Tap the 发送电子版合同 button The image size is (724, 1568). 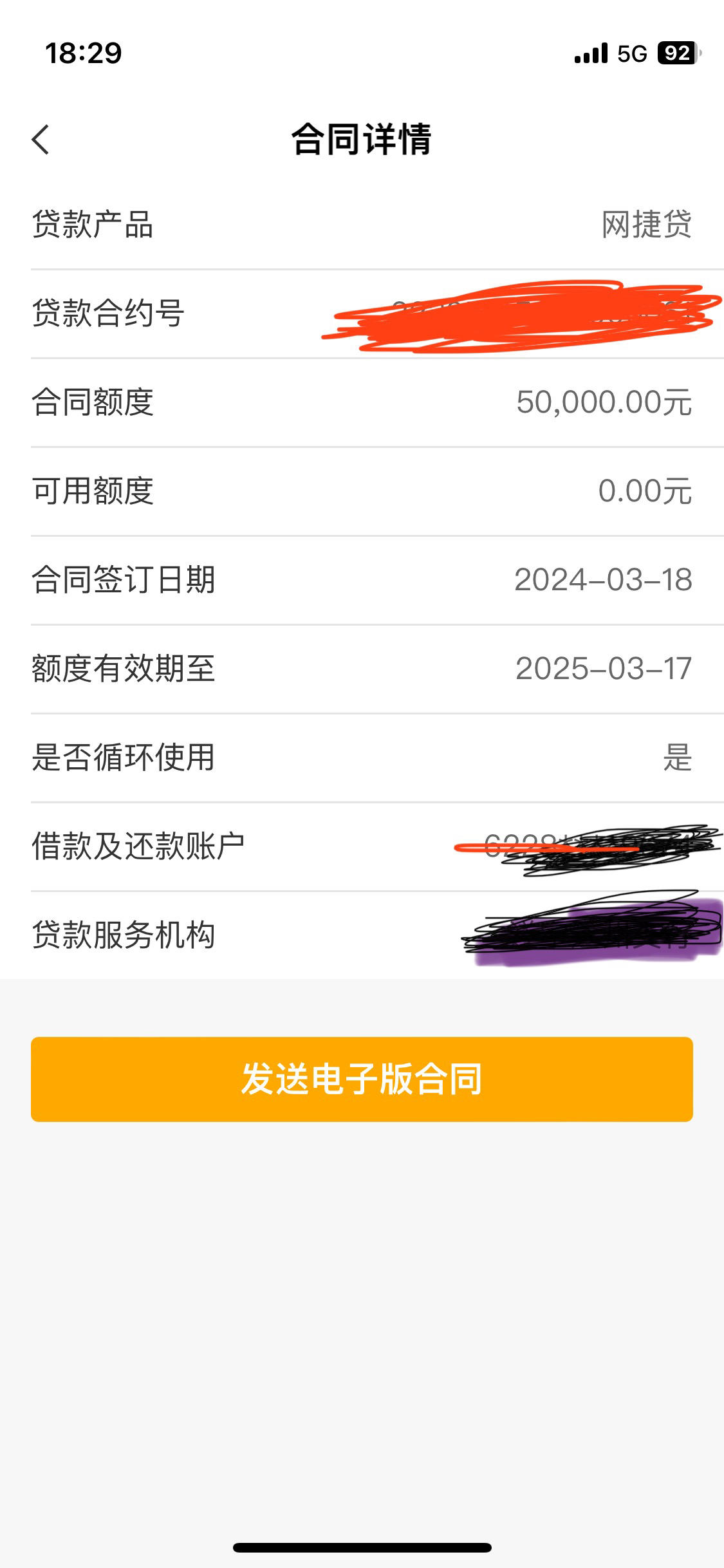(x=362, y=1079)
